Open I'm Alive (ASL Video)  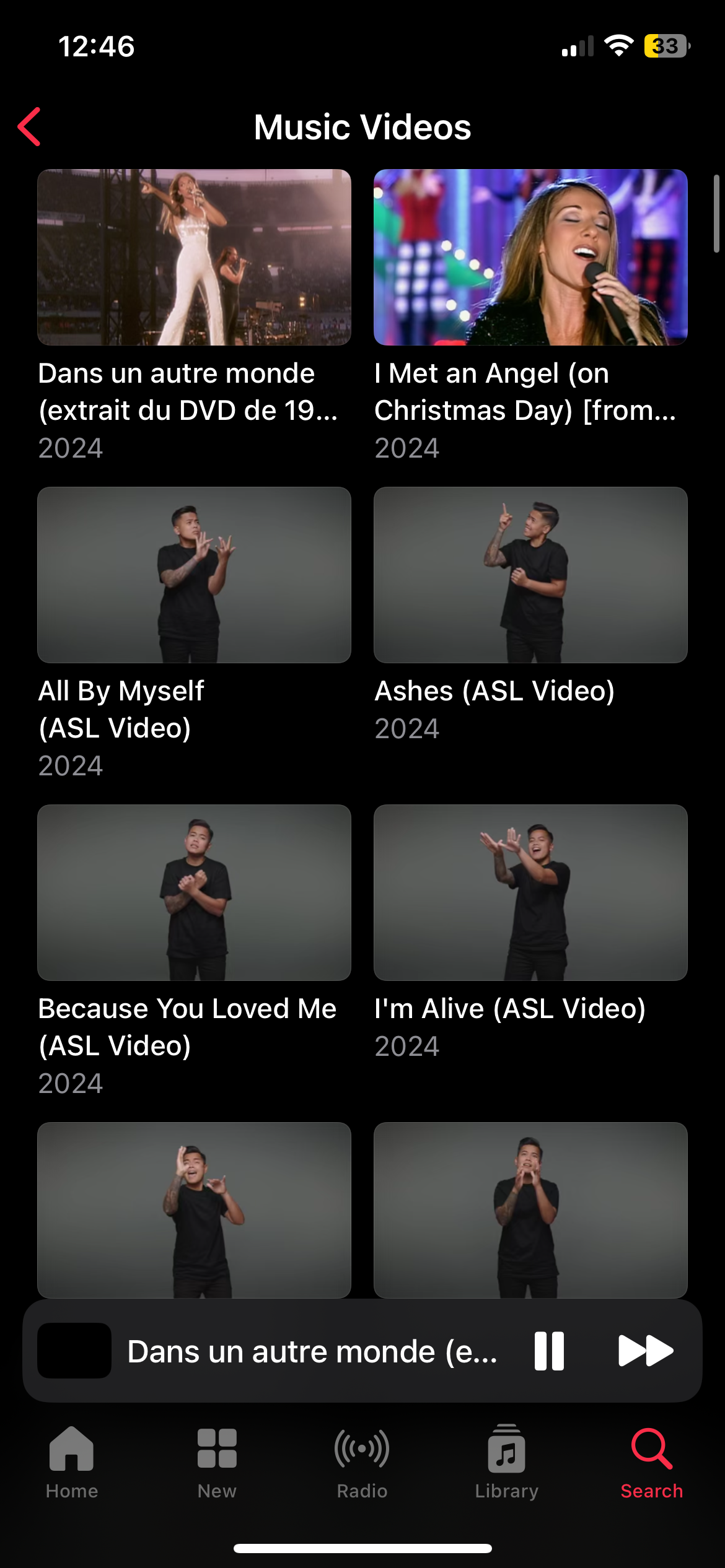coord(530,892)
